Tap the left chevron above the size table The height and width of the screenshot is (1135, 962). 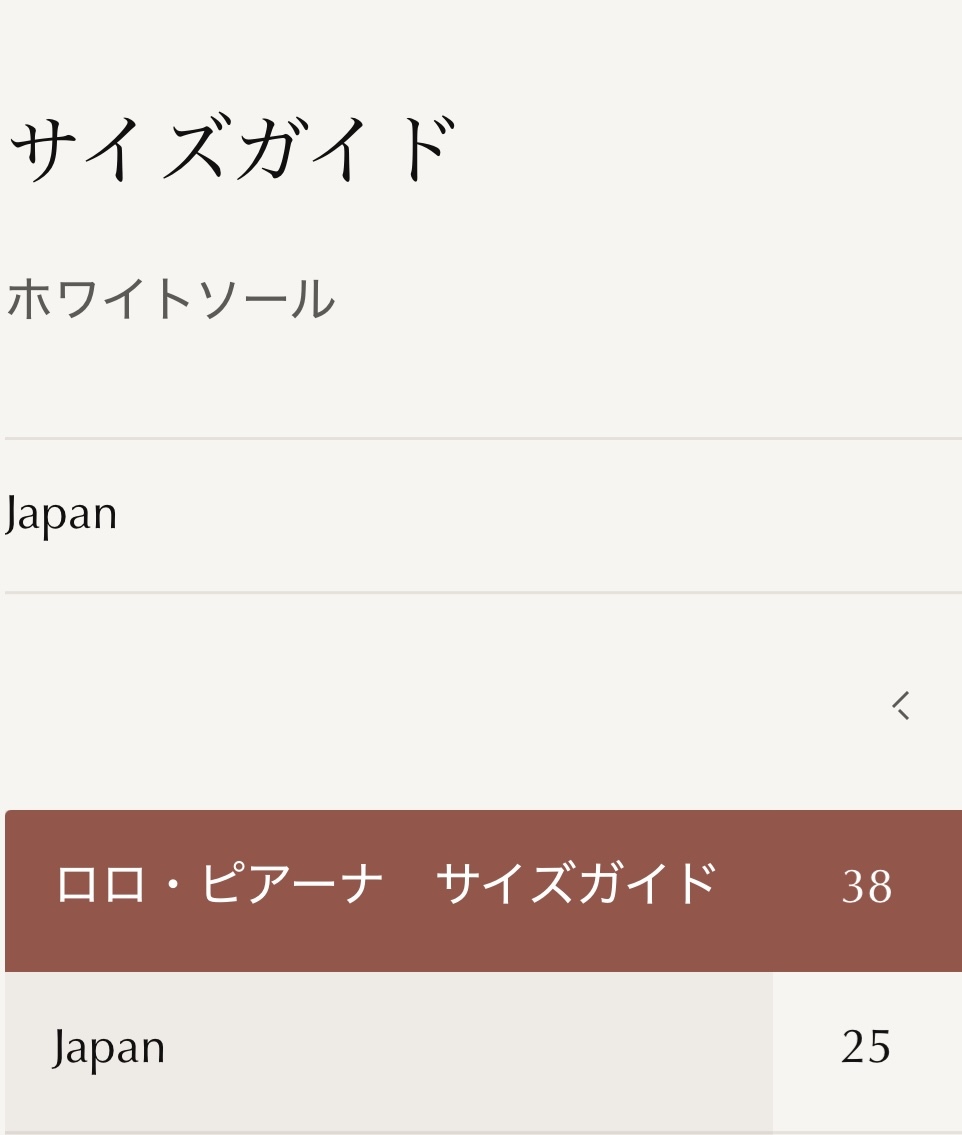[x=901, y=706]
